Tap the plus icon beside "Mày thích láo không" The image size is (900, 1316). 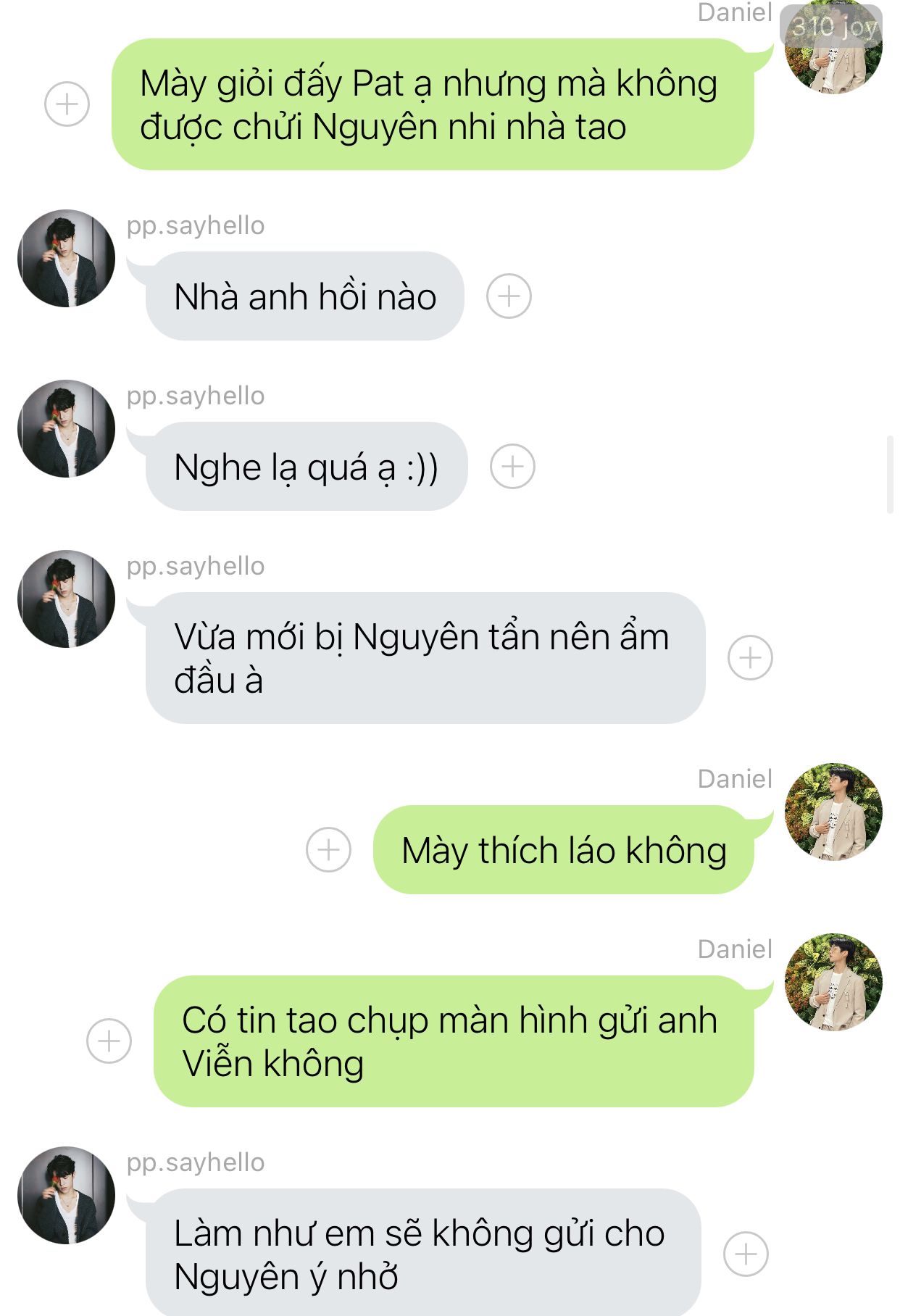tap(328, 849)
